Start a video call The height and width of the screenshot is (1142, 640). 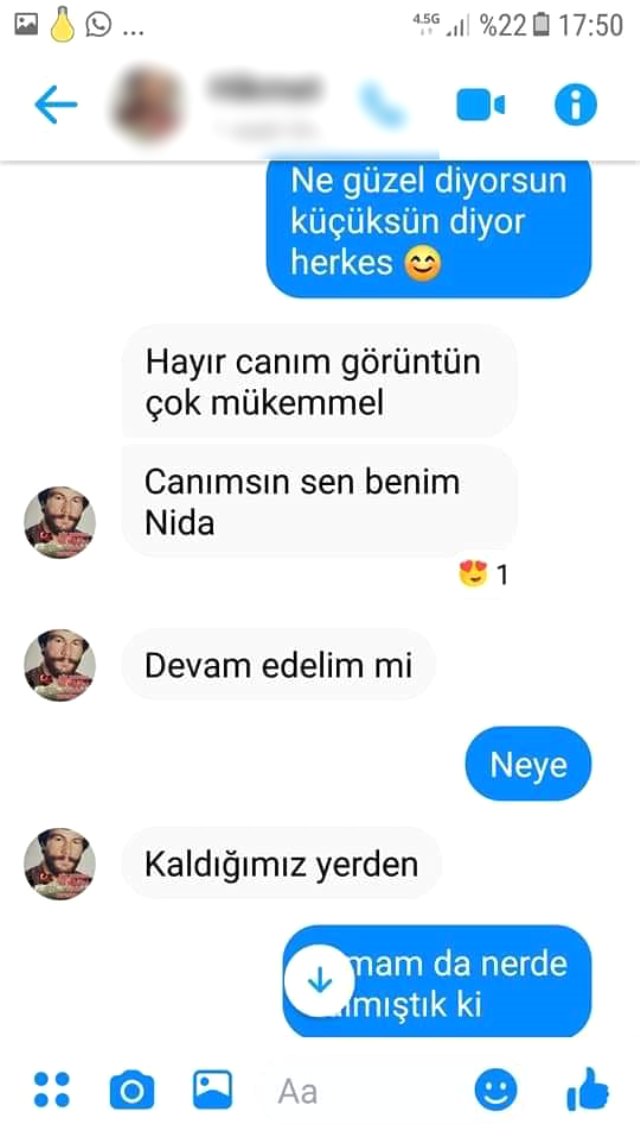click(480, 105)
